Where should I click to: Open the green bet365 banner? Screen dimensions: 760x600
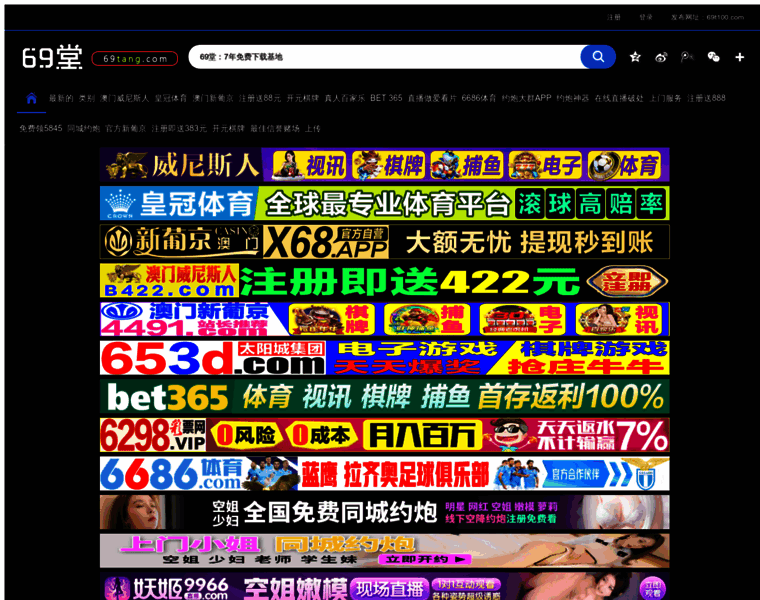(x=384, y=396)
